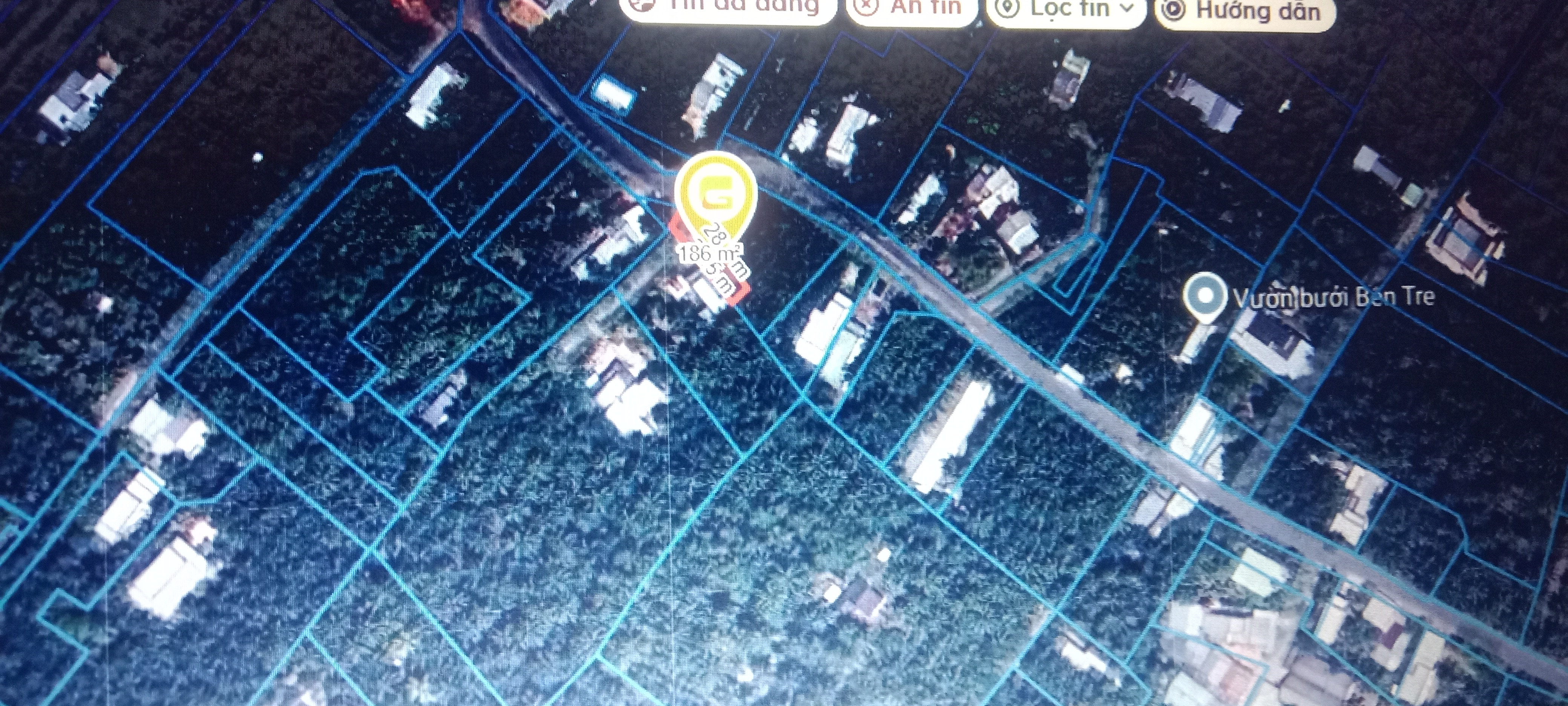This screenshot has height=706, width=1568.
Task: Expand the "Lọc tin" filter dropdown
Action: point(1065,10)
